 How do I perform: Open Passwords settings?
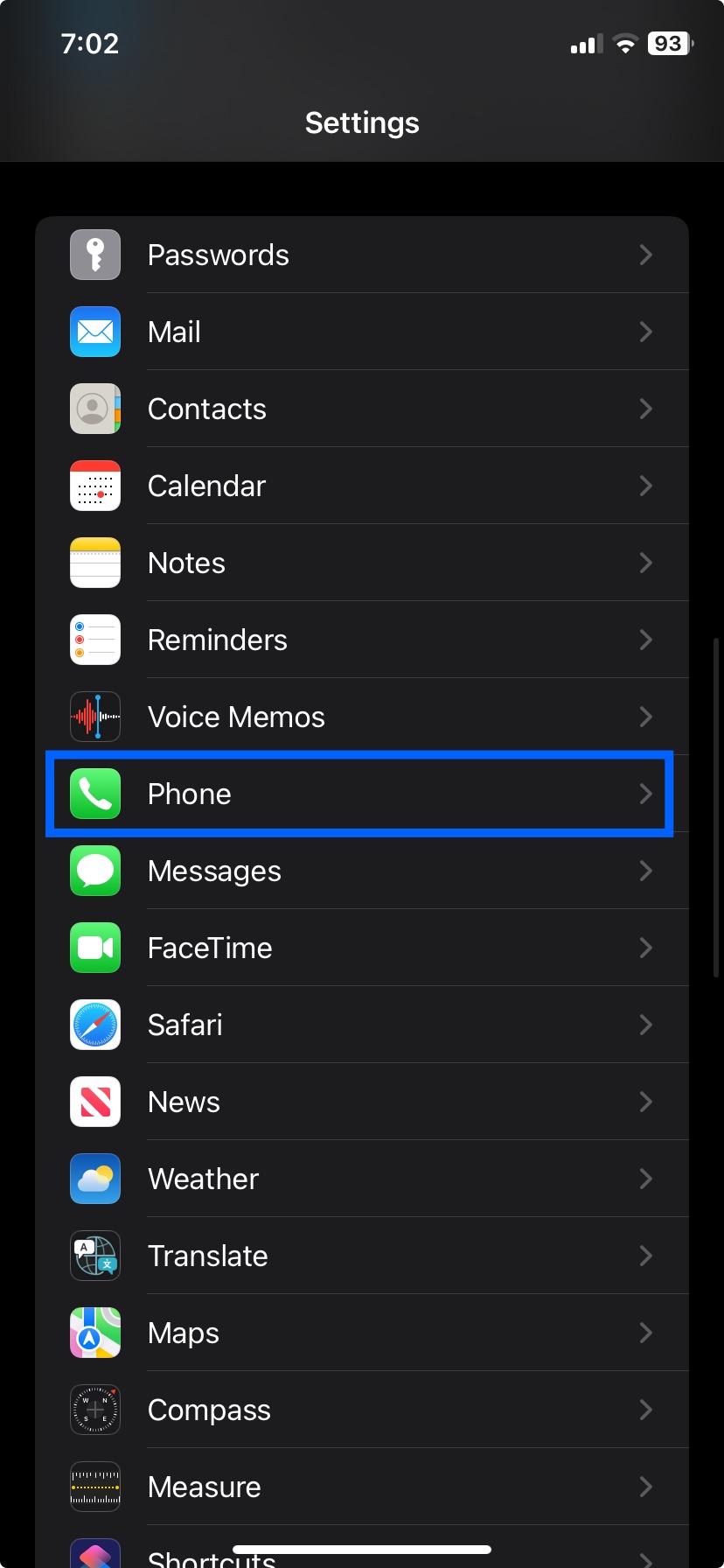point(362,255)
